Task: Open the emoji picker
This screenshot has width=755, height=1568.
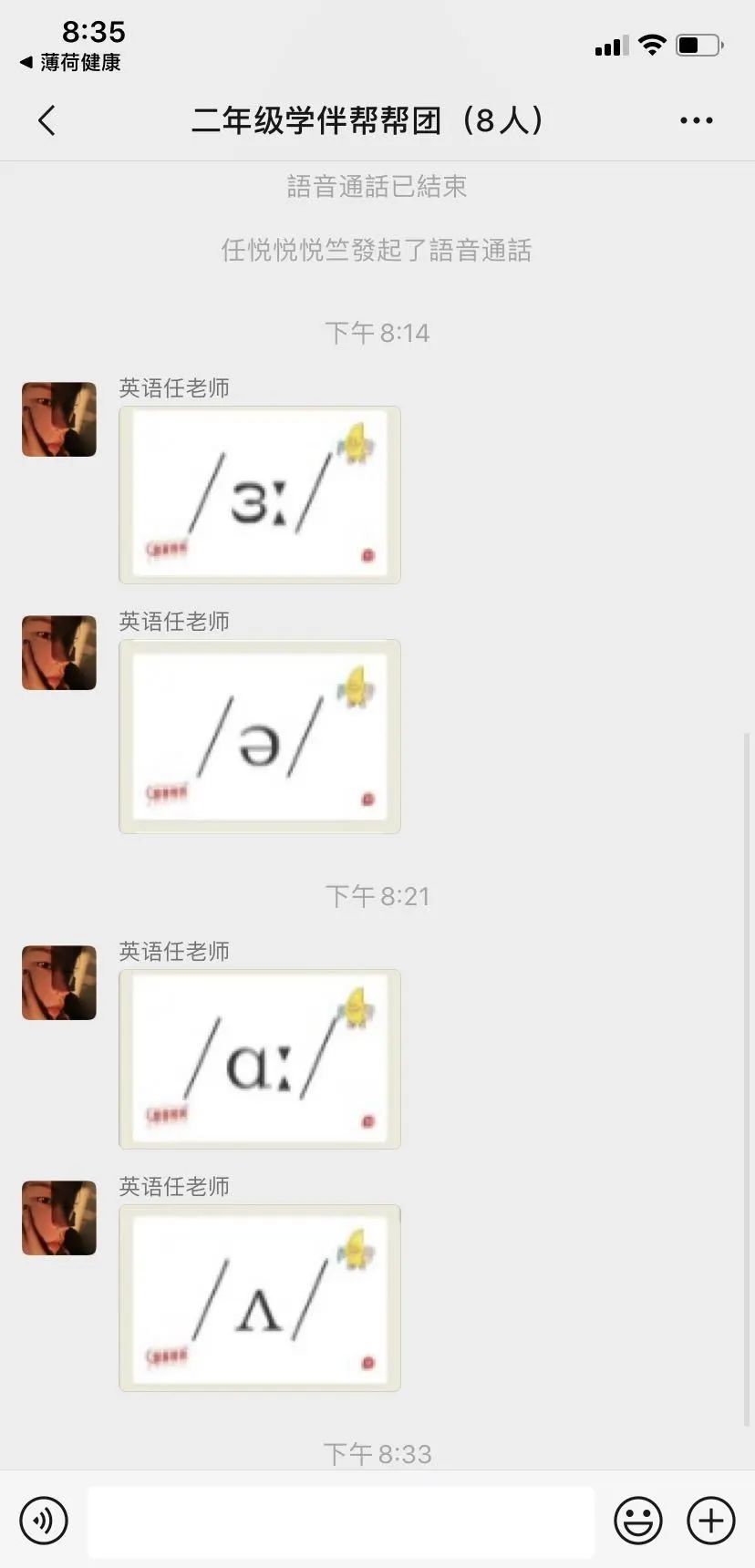Action: (x=638, y=1521)
